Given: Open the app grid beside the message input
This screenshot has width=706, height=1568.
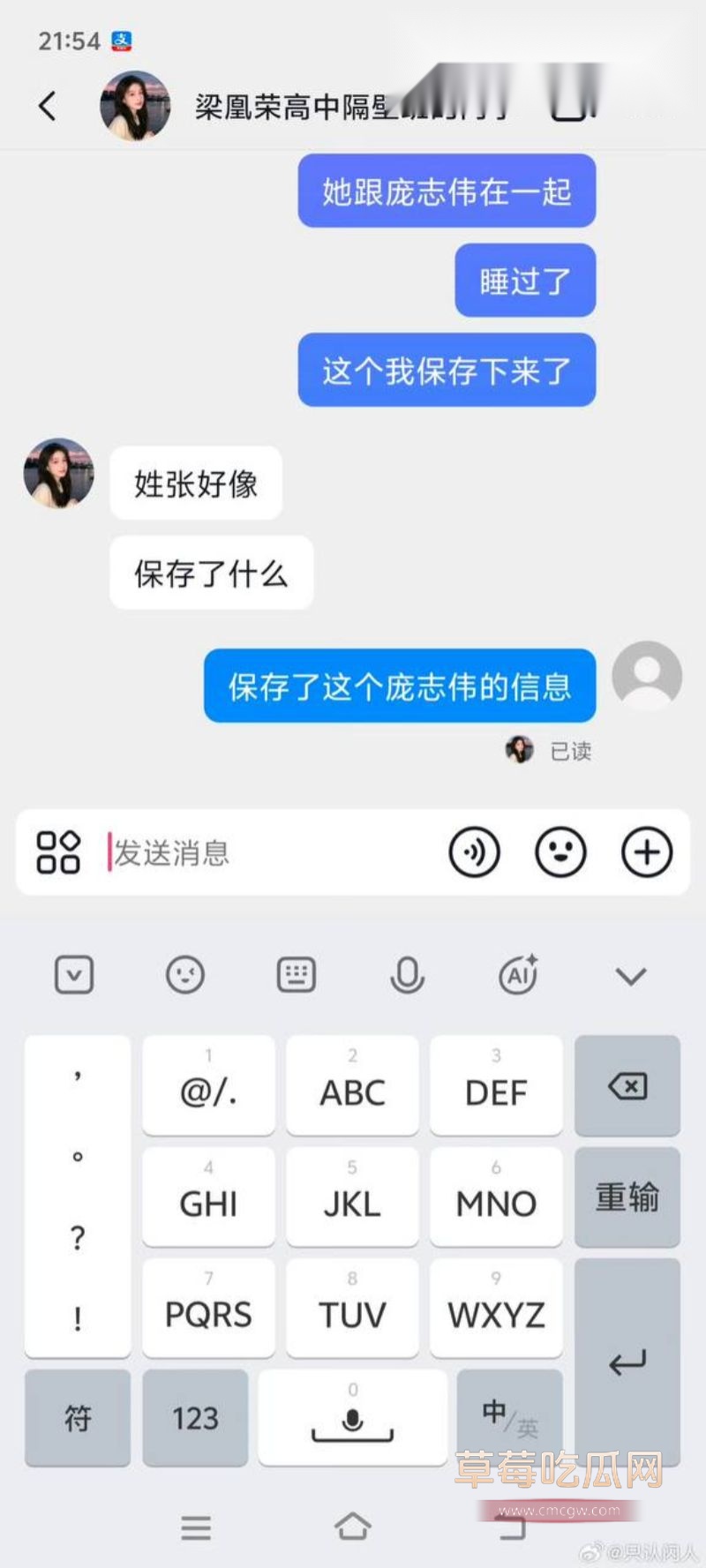Looking at the screenshot, I should click(59, 852).
